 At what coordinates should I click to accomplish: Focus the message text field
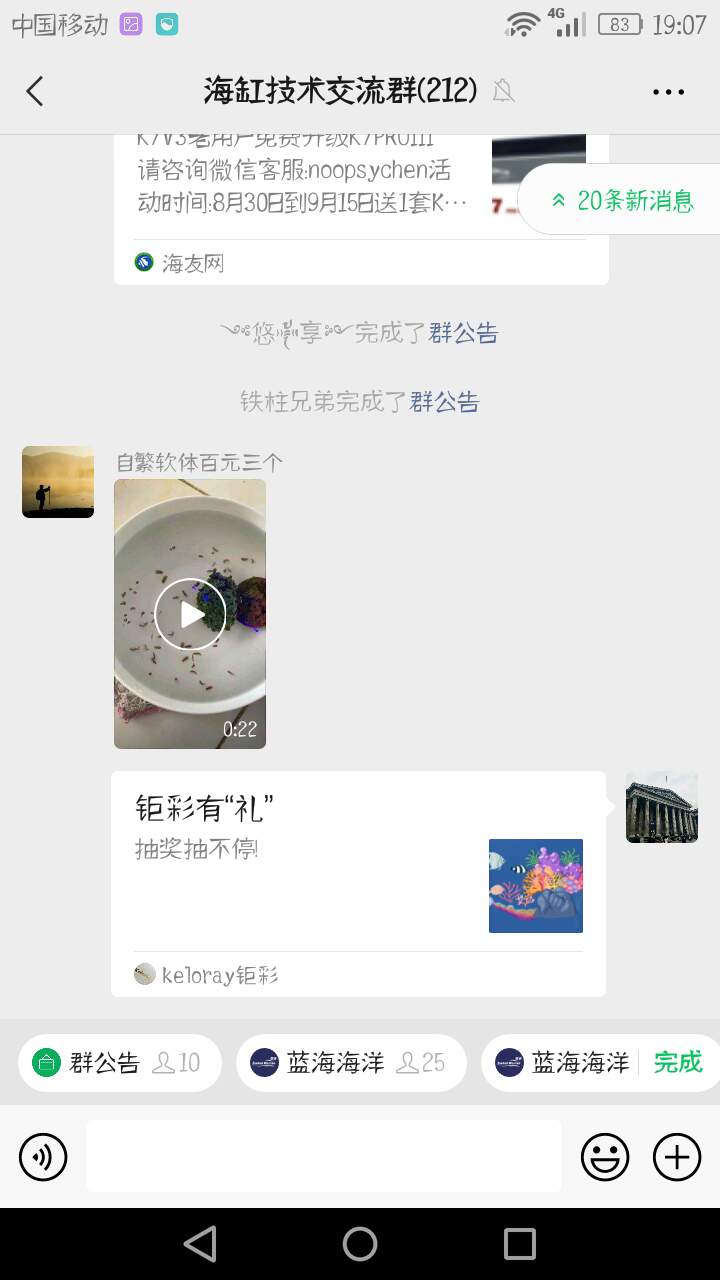[323, 1156]
